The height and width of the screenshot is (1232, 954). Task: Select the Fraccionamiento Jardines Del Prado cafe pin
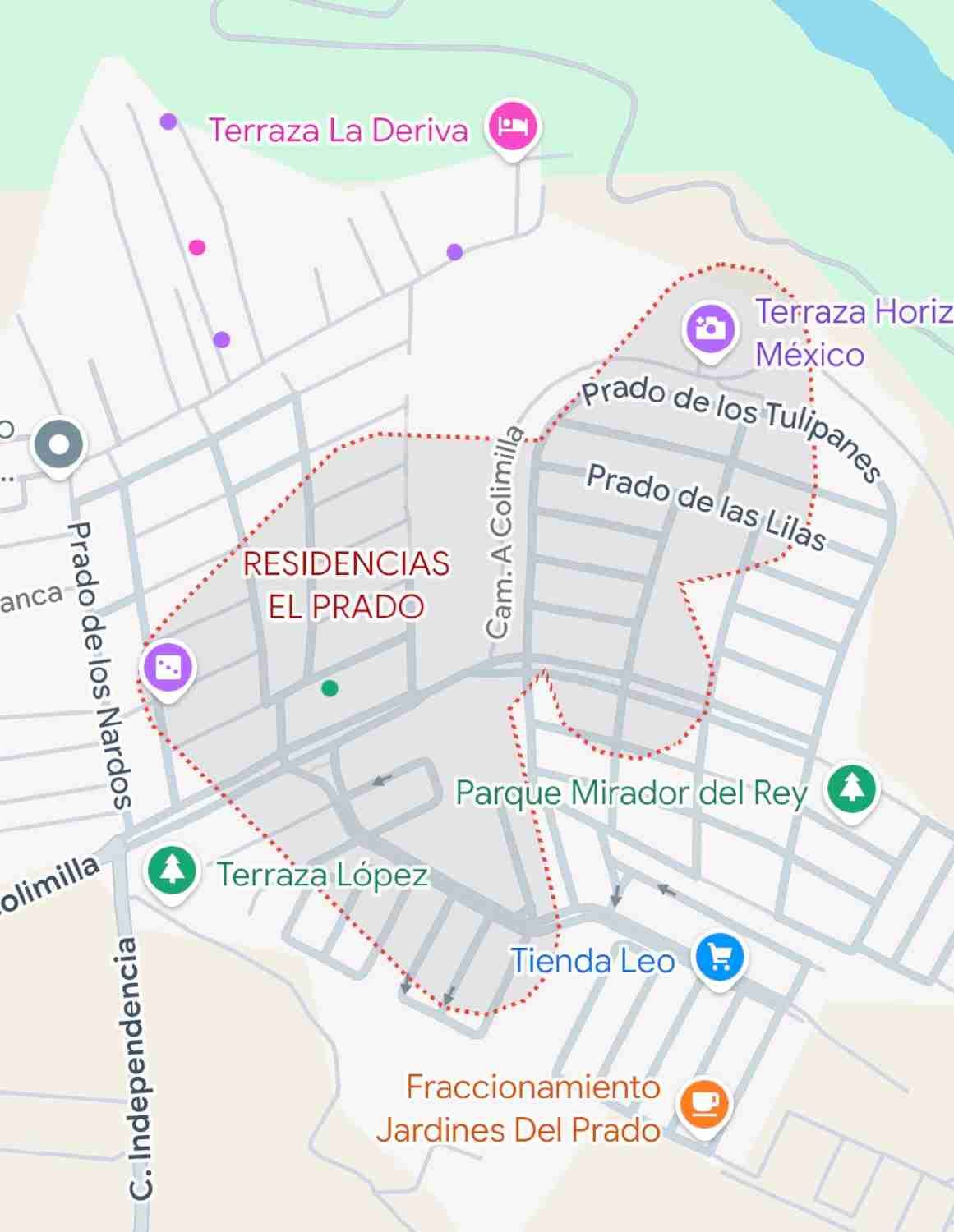(703, 1103)
